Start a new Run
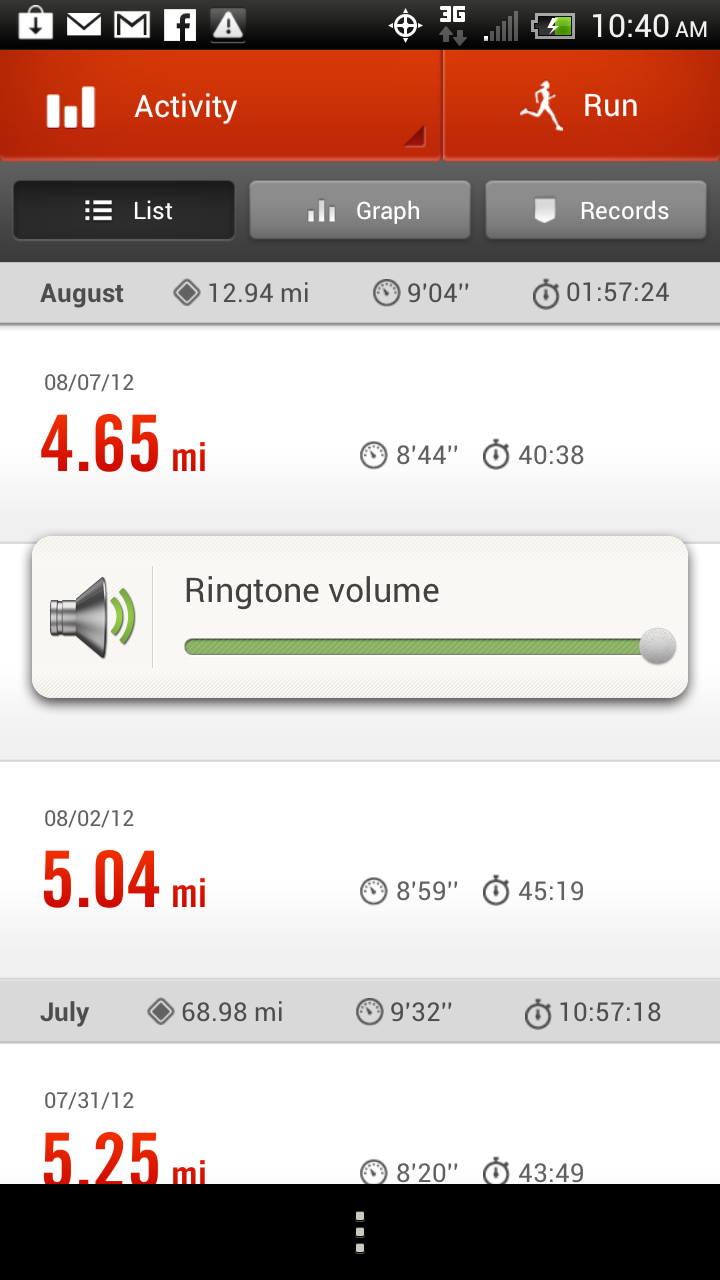This screenshot has width=720, height=1280. pyautogui.click(x=582, y=105)
